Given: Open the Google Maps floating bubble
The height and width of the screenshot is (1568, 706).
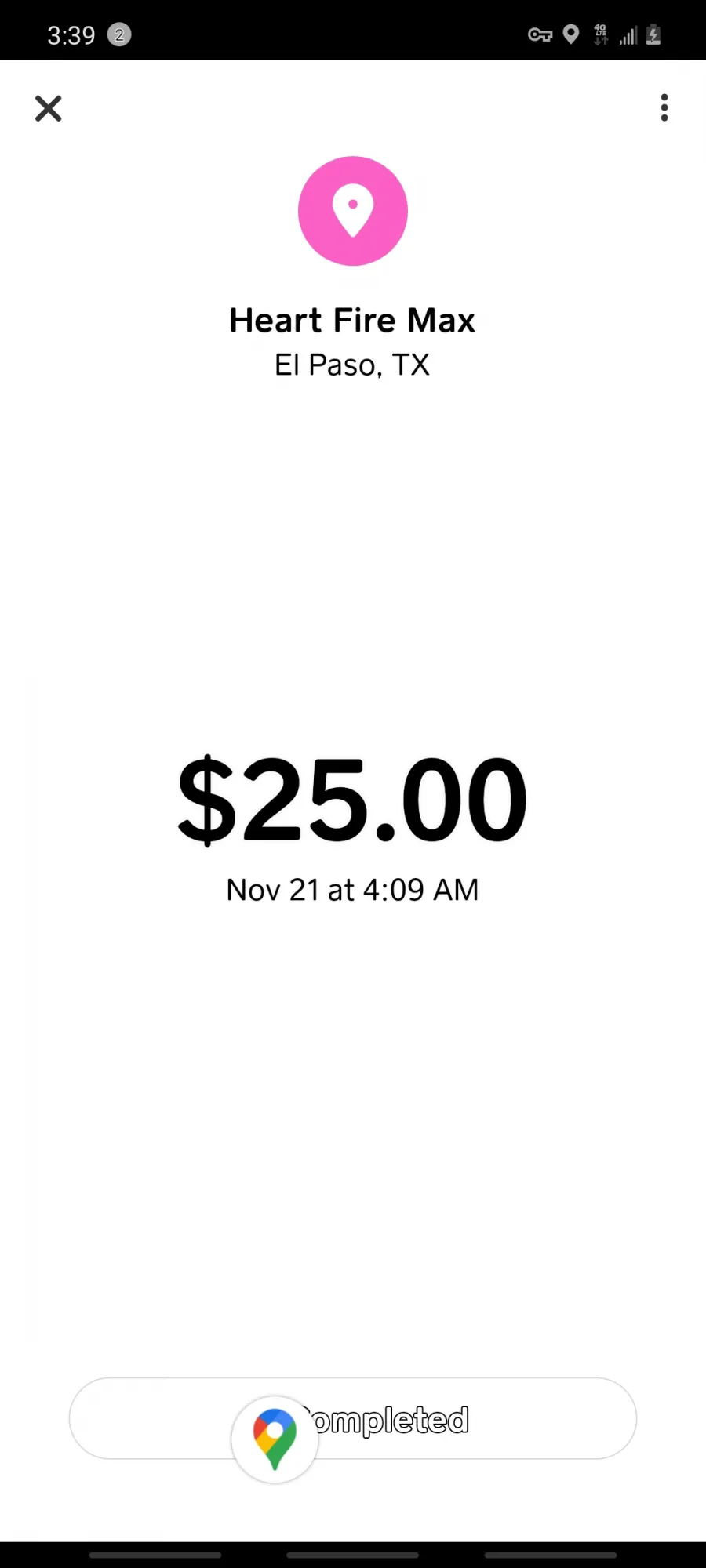Looking at the screenshot, I should 275,1439.
